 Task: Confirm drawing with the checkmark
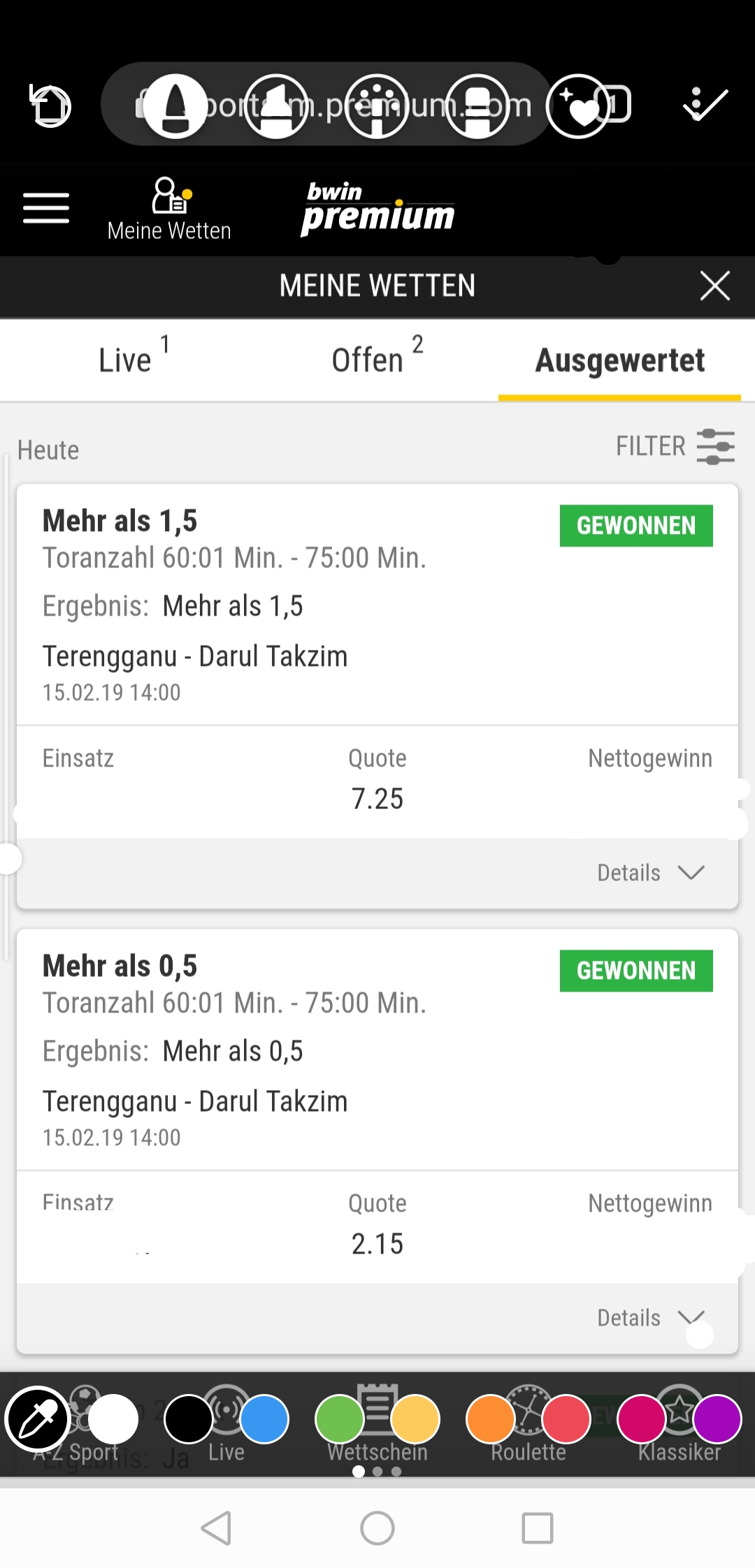point(705,105)
